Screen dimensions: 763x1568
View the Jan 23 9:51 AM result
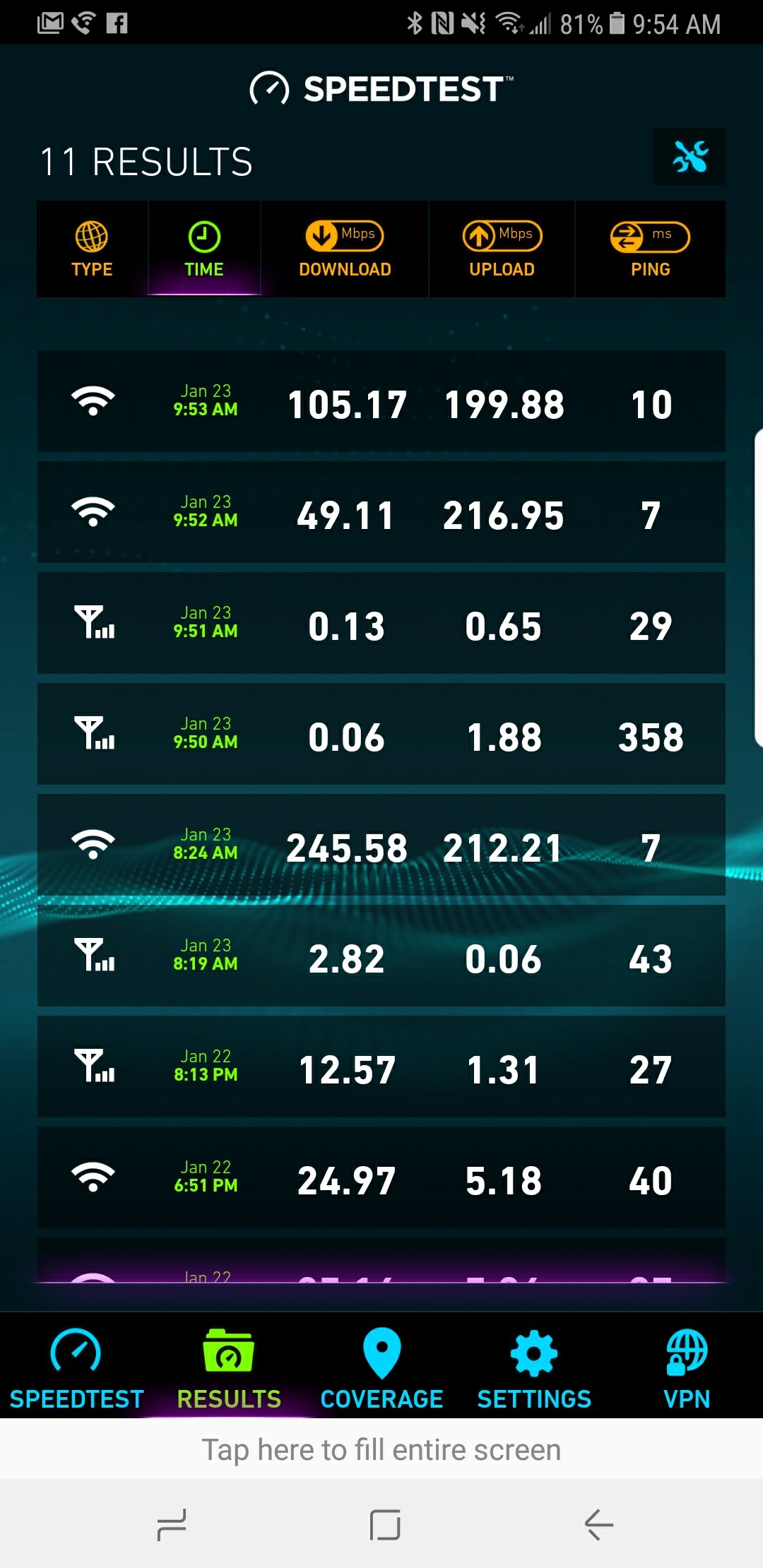coord(381,624)
